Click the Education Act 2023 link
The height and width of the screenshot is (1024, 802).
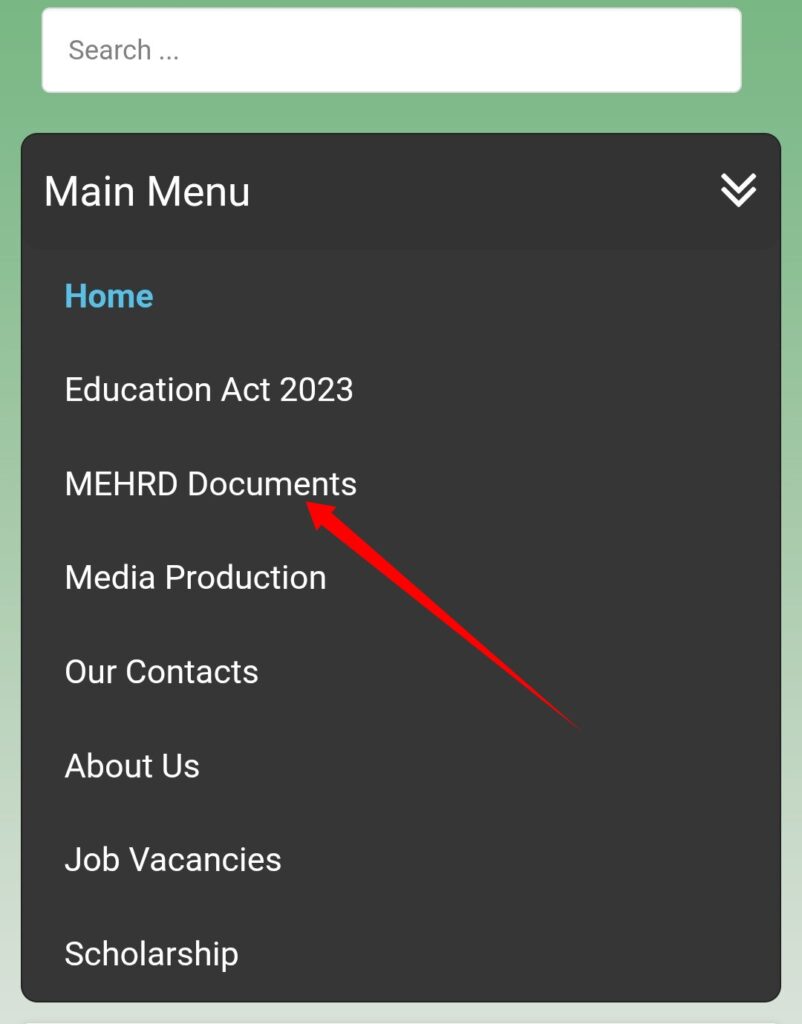[x=208, y=389]
